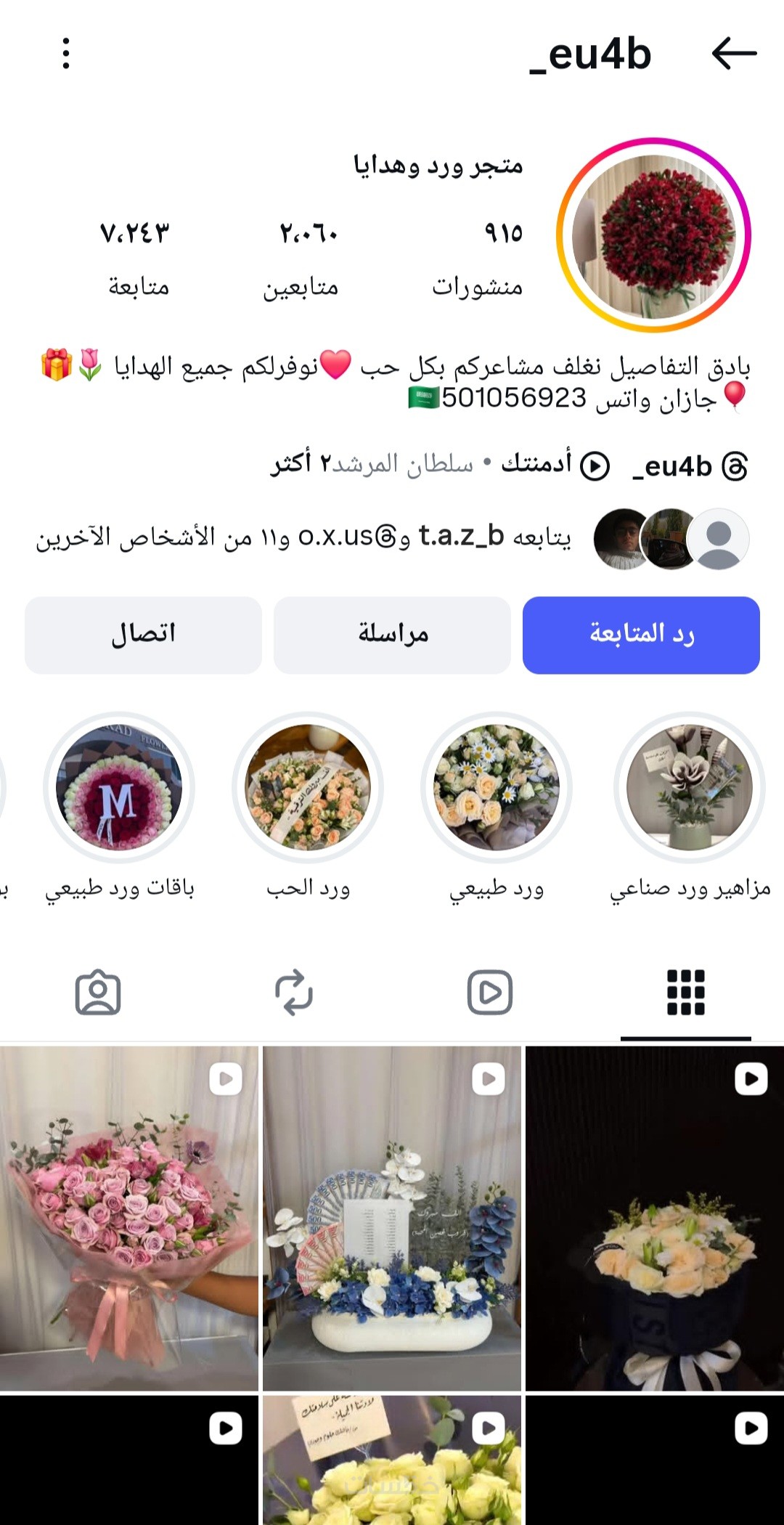Open the cream roses dark bouquet post
Screen dimensions: 784x1525
tap(655, 1219)
